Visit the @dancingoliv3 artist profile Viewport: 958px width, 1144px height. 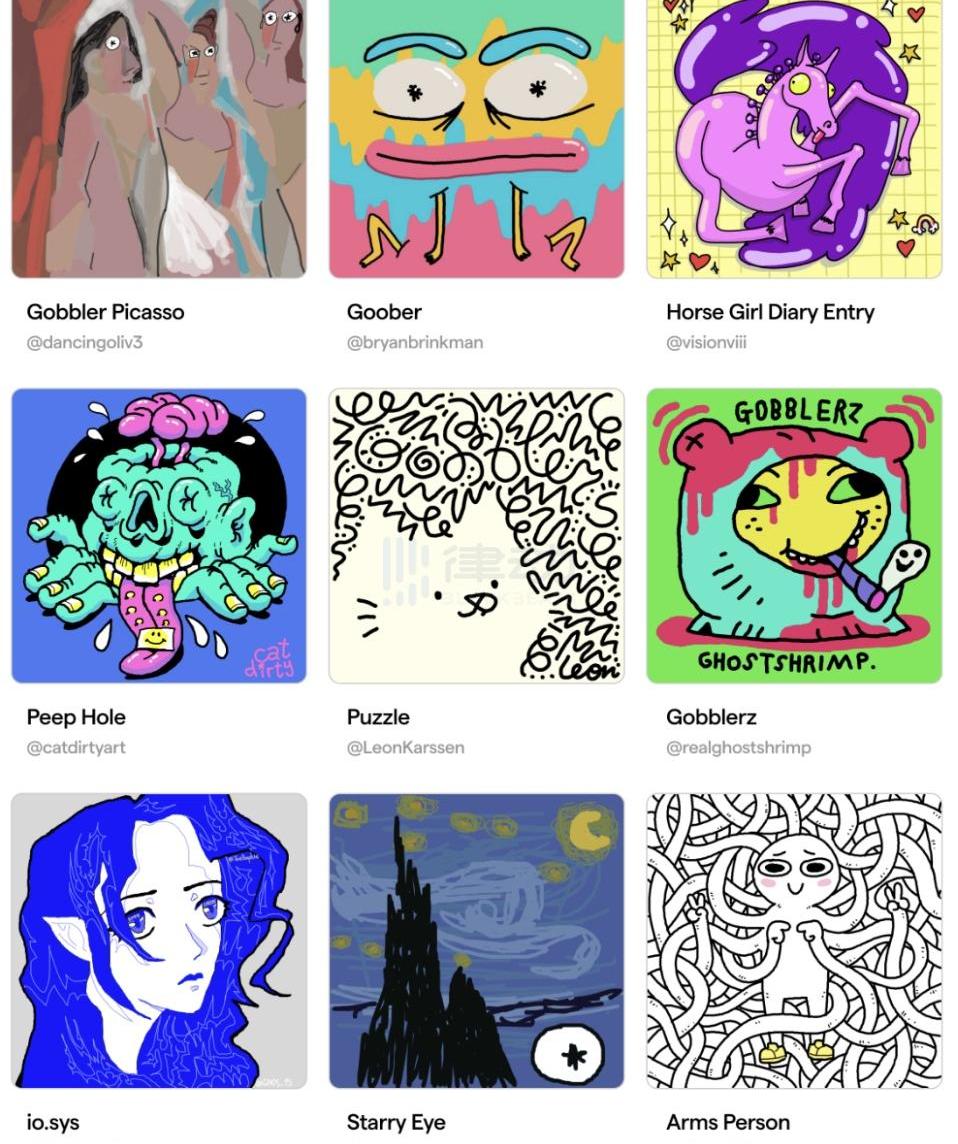[x=85, y=342]
